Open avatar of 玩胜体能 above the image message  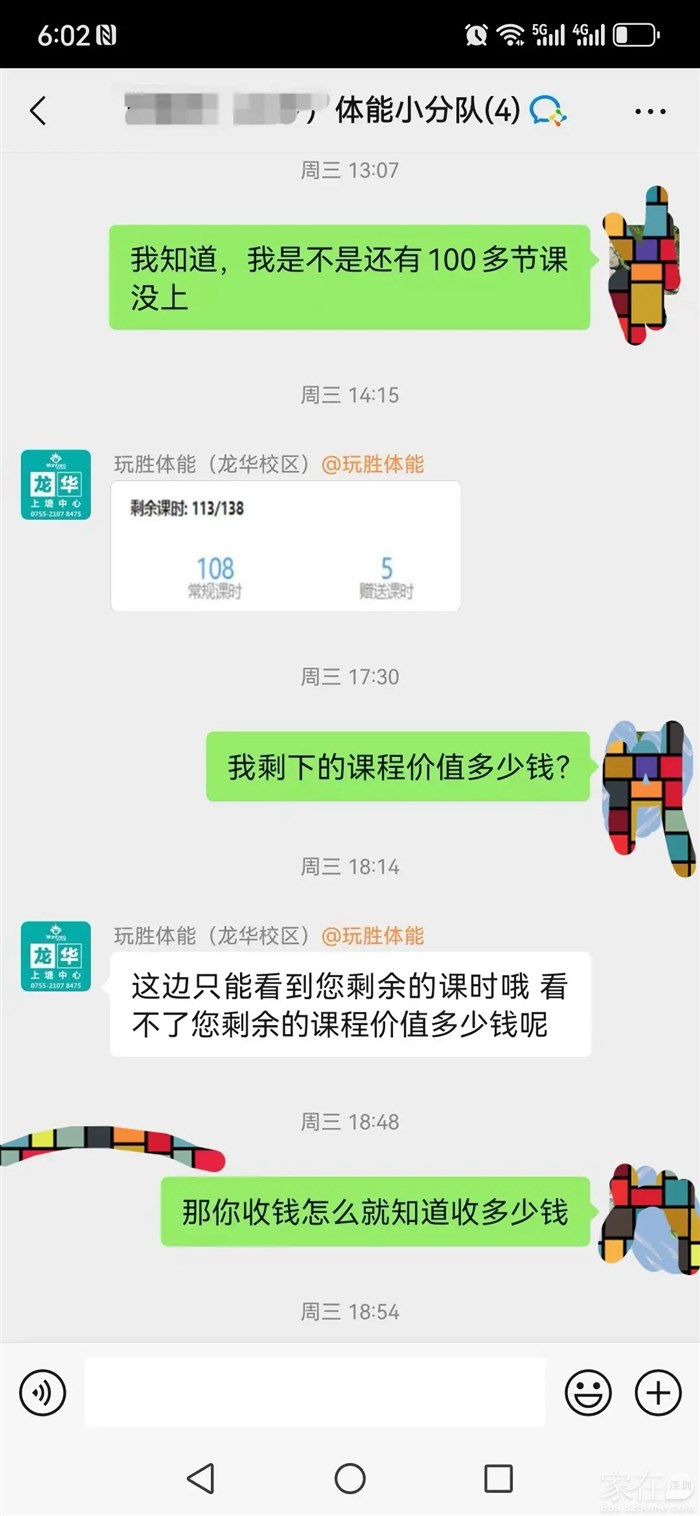click(56, 485)
